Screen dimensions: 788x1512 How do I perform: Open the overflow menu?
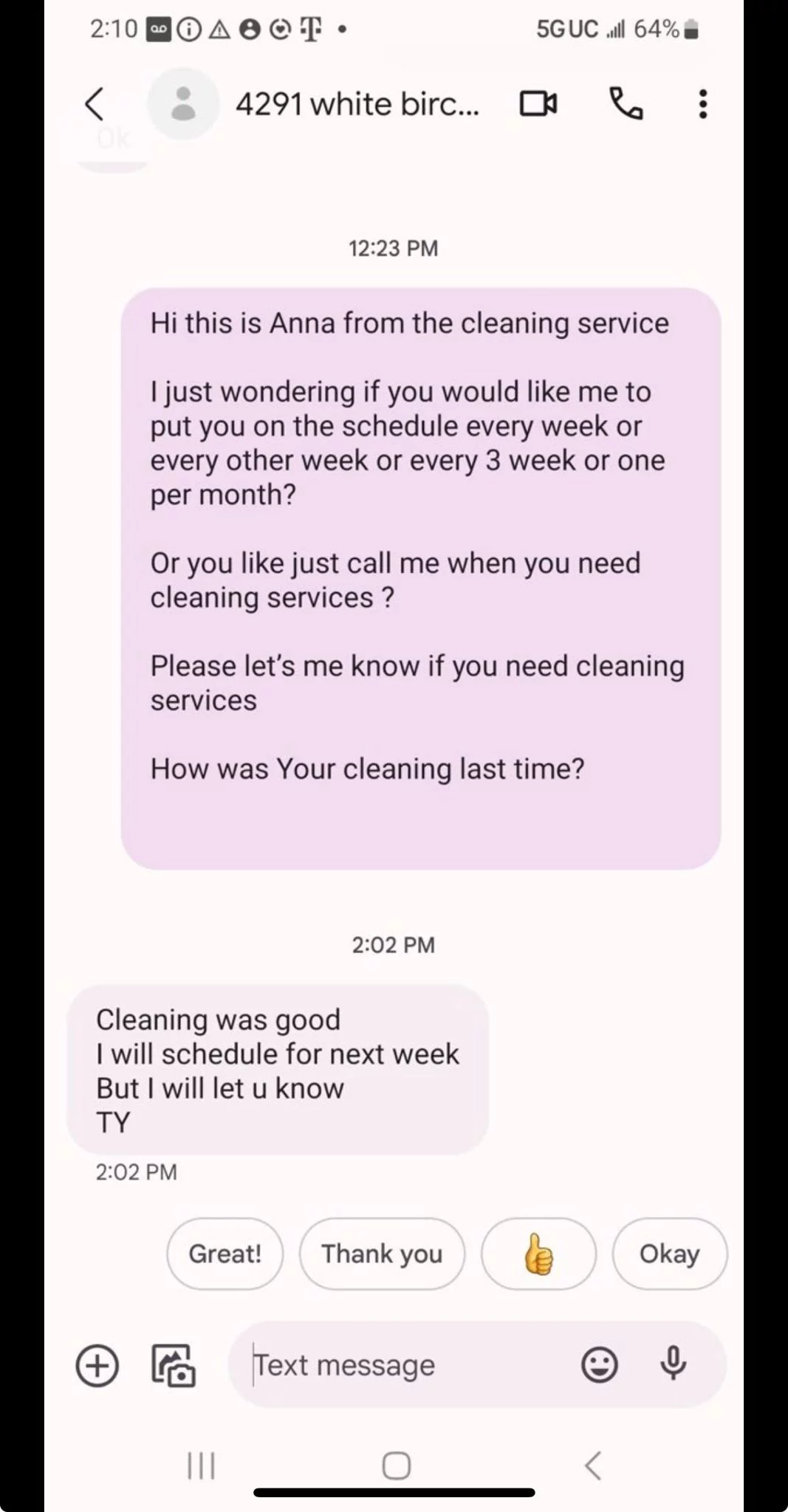click(x=702, y=104)
